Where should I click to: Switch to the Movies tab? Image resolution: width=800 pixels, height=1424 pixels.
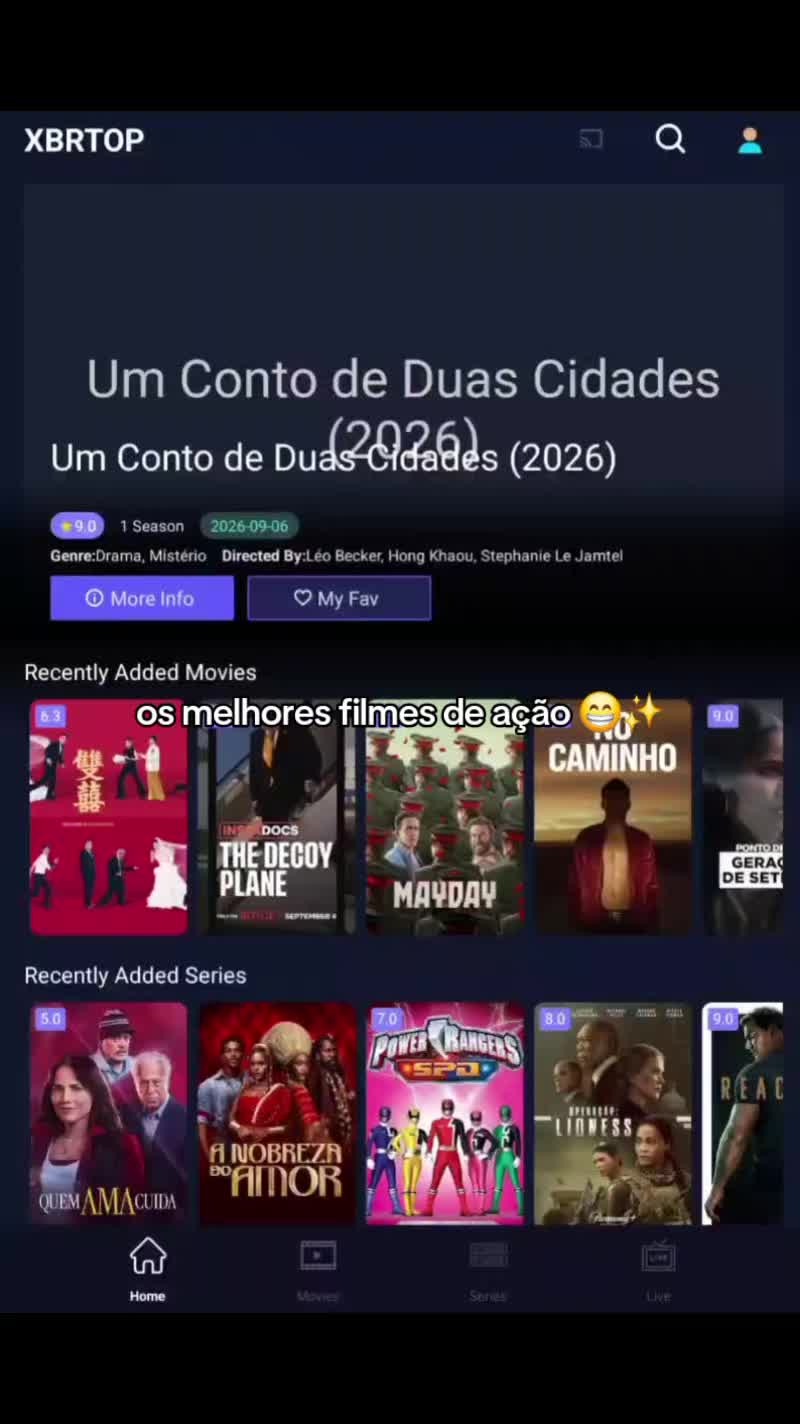tap(318, 1270)
